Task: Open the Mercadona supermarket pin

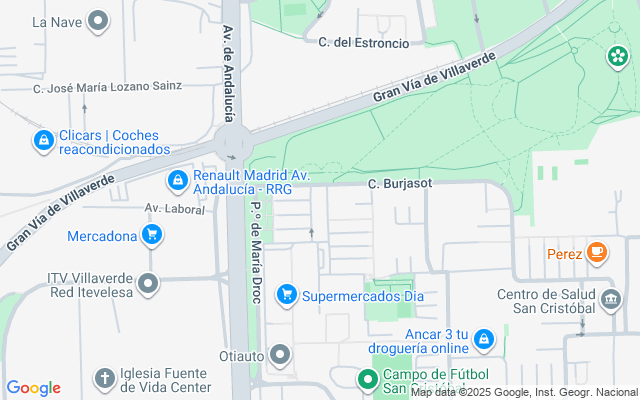Action: 152,236
